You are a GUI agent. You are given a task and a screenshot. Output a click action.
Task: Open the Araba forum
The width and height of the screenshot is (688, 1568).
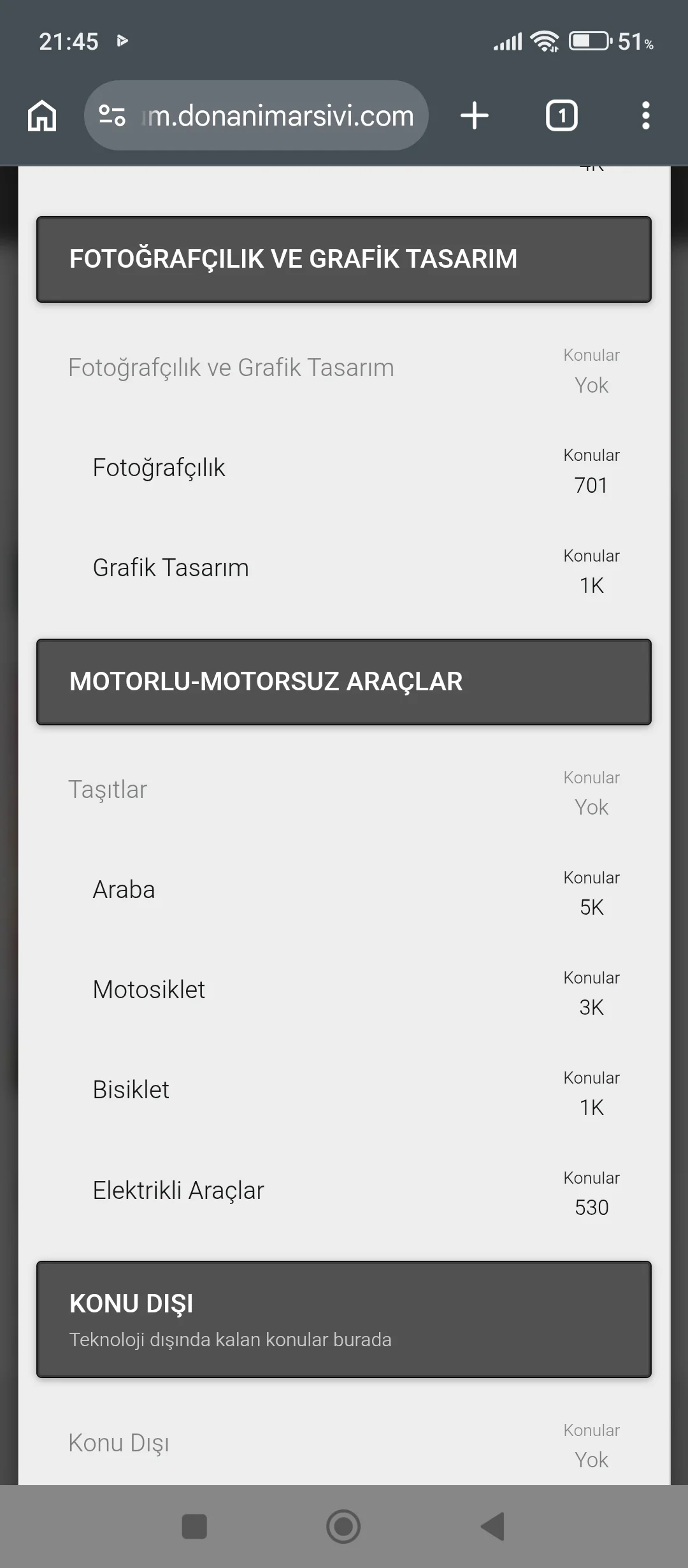pyautogui.click(x=124, y=890)
